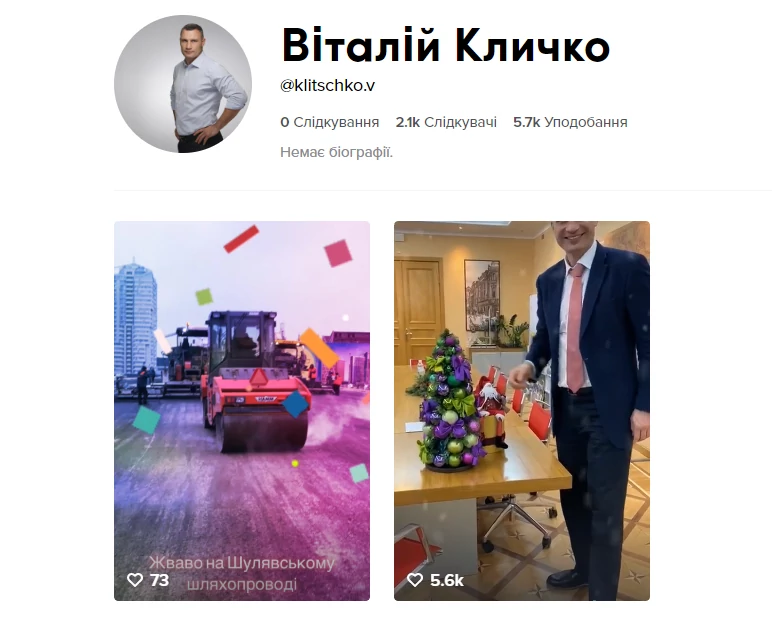View Віталій Кличко's profile photo
This screenshot has width=772, height=617.
pyautogui.click(x=182, y=84)
